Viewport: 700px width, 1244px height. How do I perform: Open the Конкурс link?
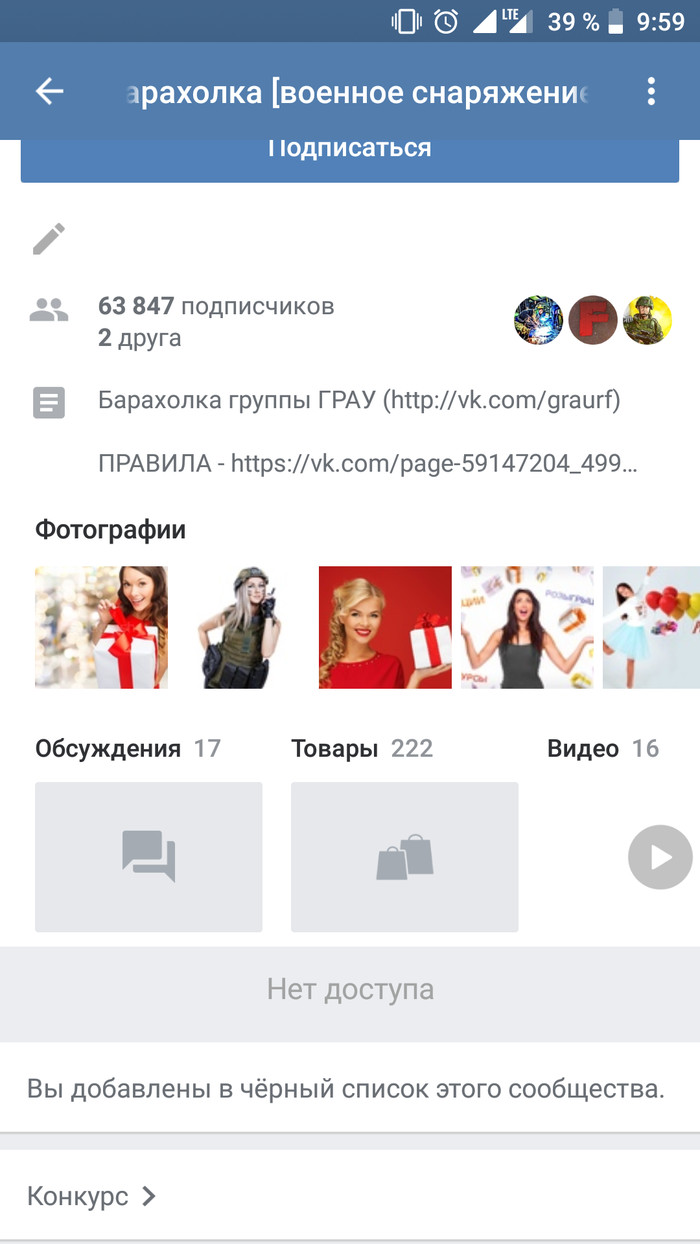tap(92, 1196)
